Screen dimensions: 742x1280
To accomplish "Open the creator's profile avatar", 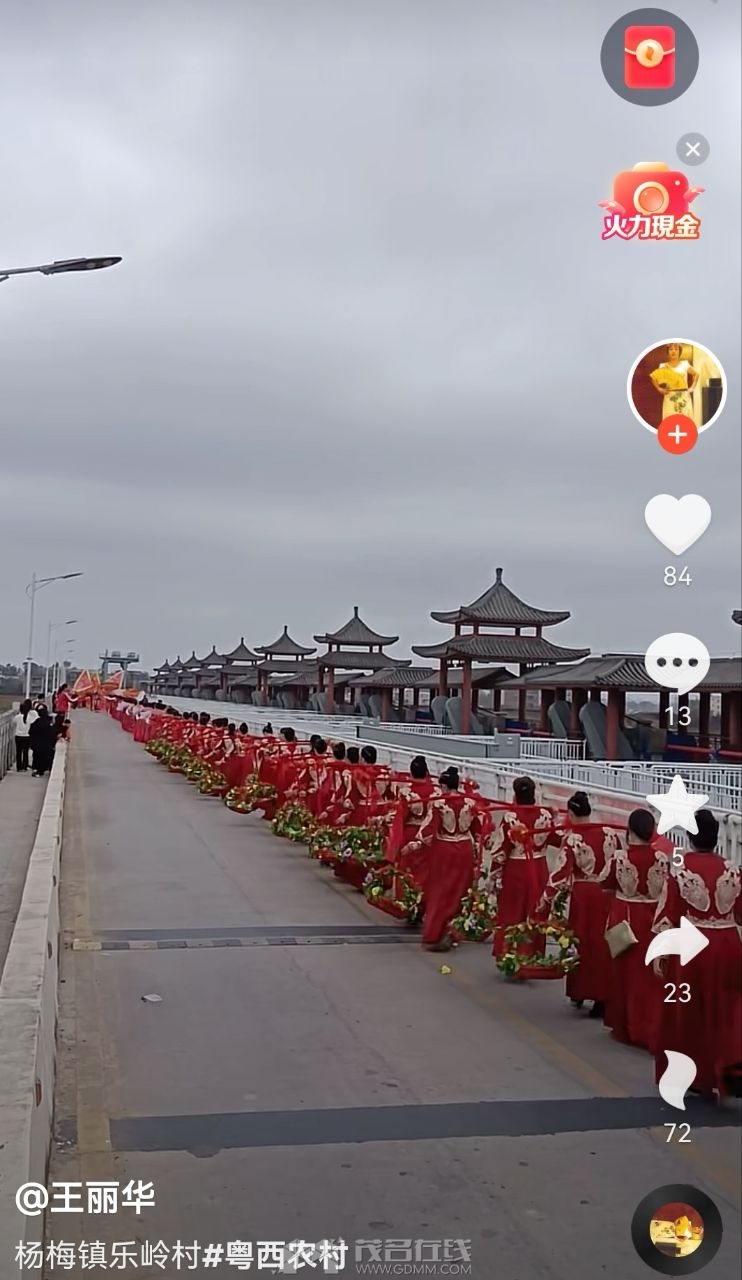I will click(x=676, y=385).
